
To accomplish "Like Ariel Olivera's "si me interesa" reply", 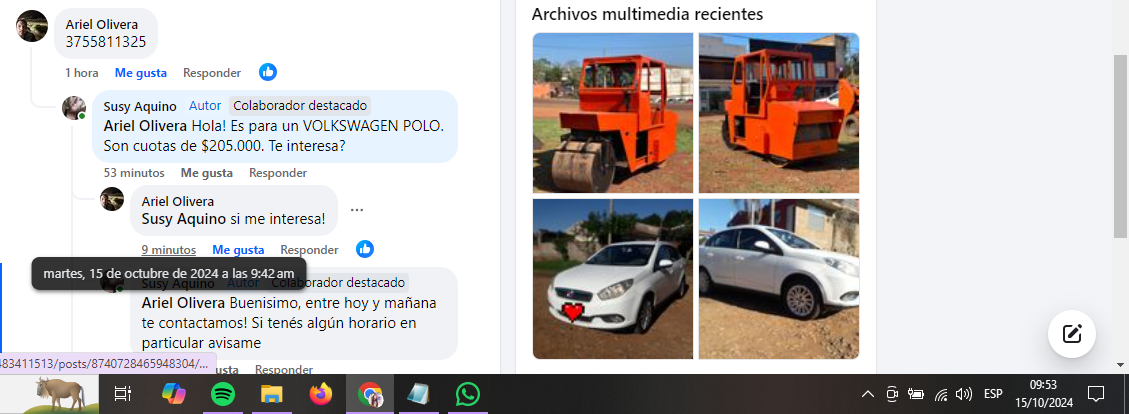I will (238, 250).
